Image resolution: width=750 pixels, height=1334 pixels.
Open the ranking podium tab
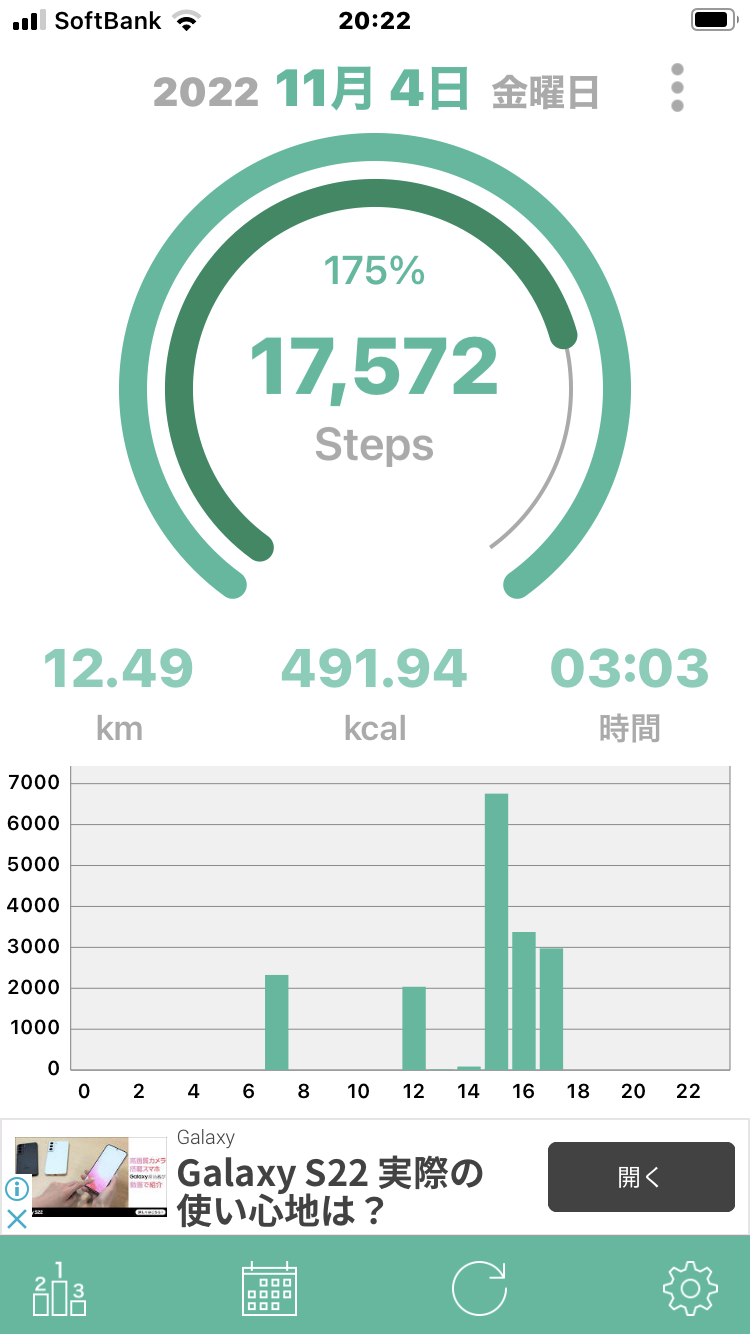click(59, 1289)
